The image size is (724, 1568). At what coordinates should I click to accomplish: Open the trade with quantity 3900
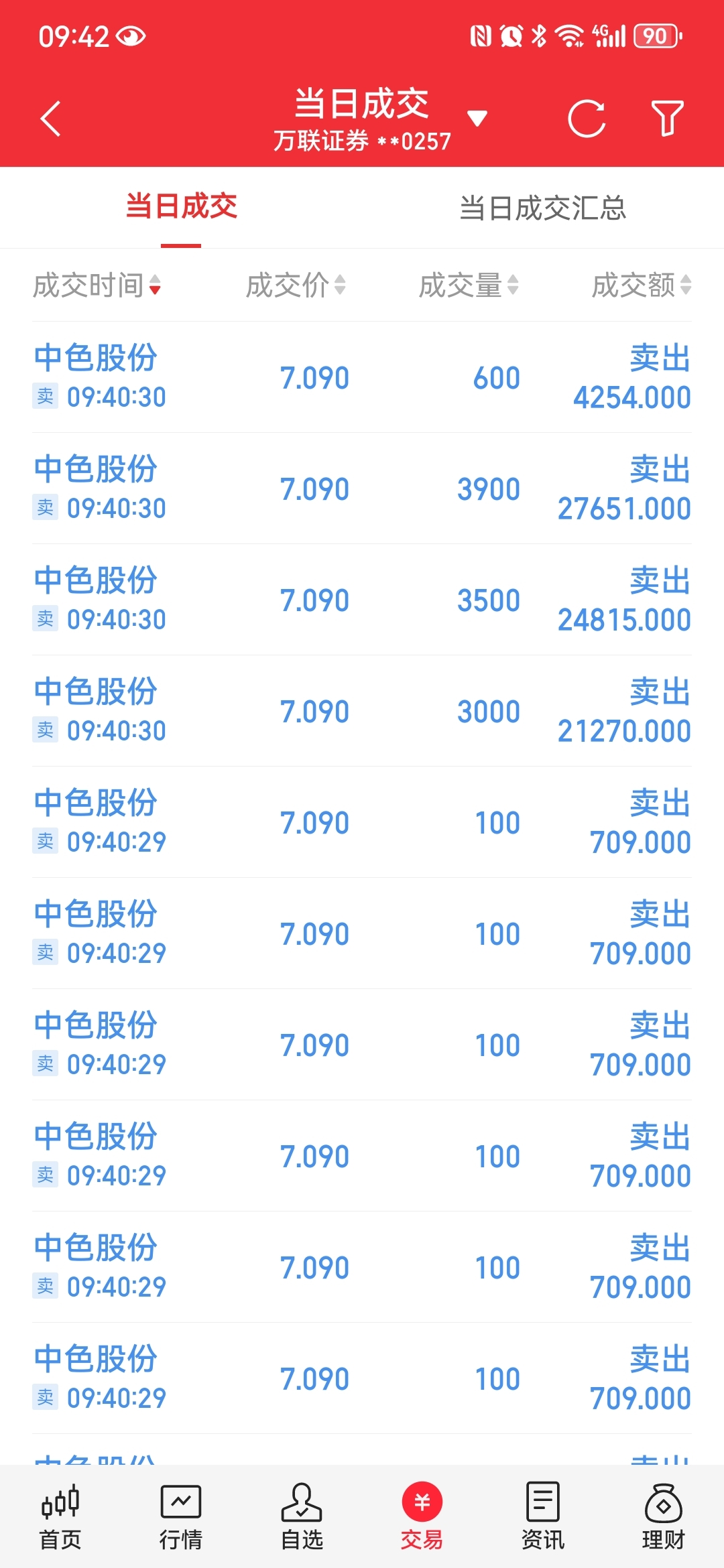(x=362, y=488)
